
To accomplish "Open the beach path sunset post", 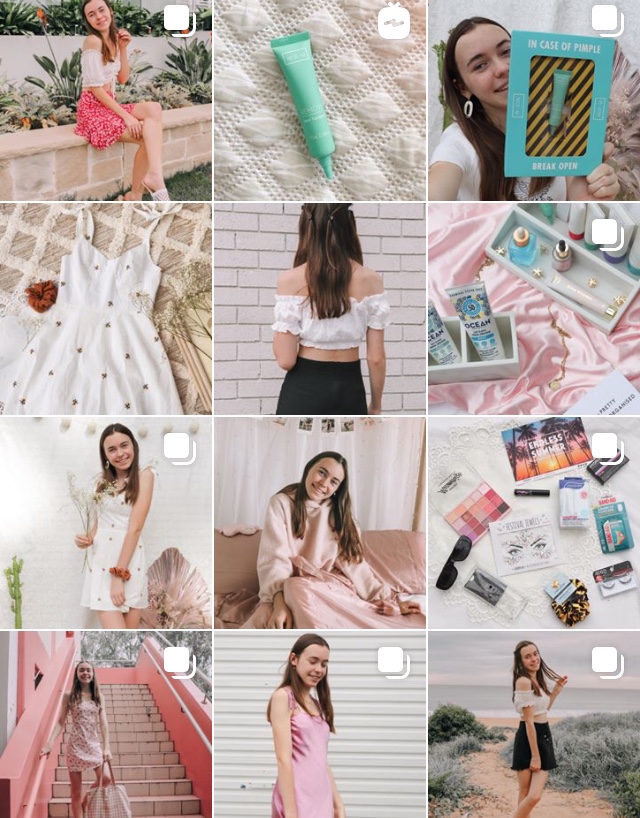I will point(533,724).
